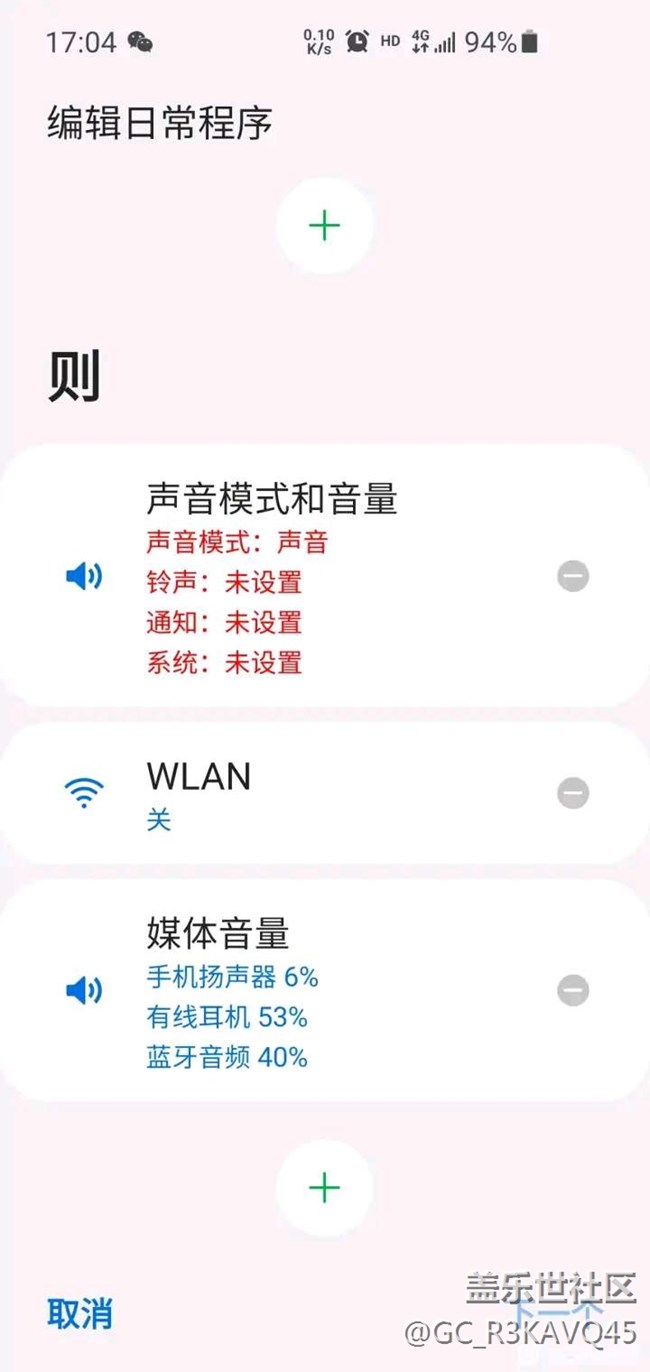Remove the 媒体音量 action
This screenshot has height=1372, width=650.
click(x=573, y=990)
